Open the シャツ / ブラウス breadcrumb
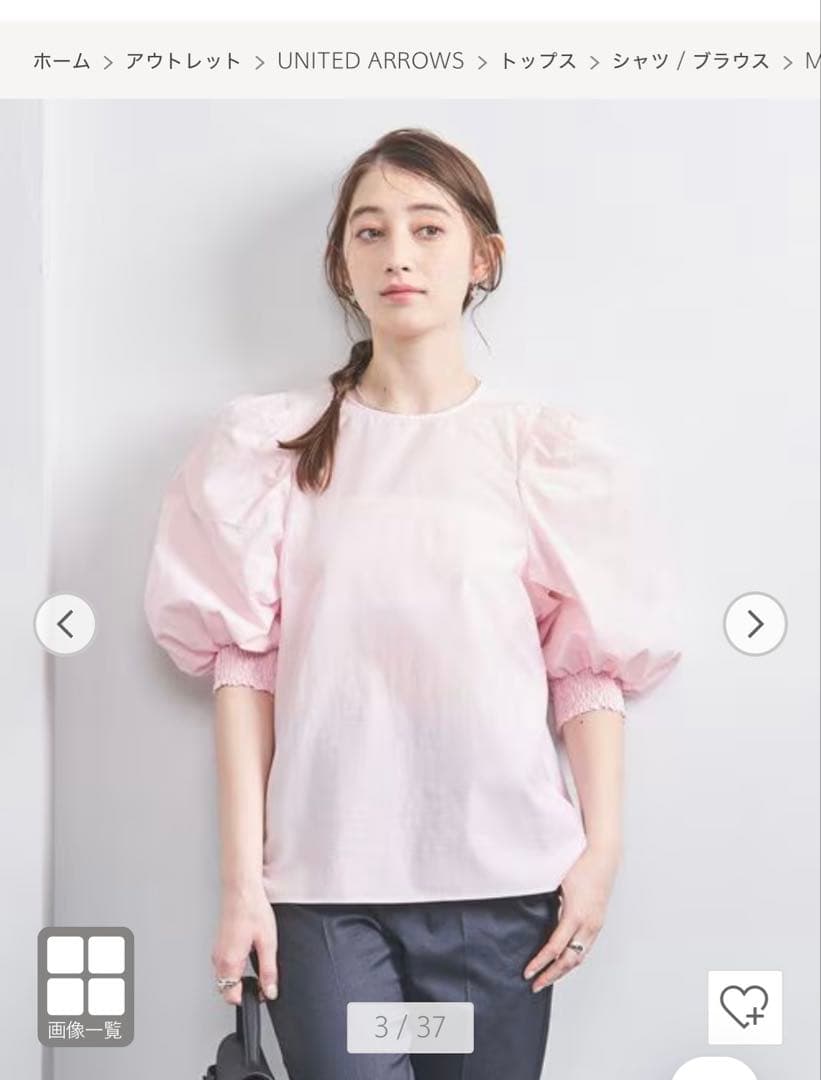821x1080 pixels. click(690, 61)
